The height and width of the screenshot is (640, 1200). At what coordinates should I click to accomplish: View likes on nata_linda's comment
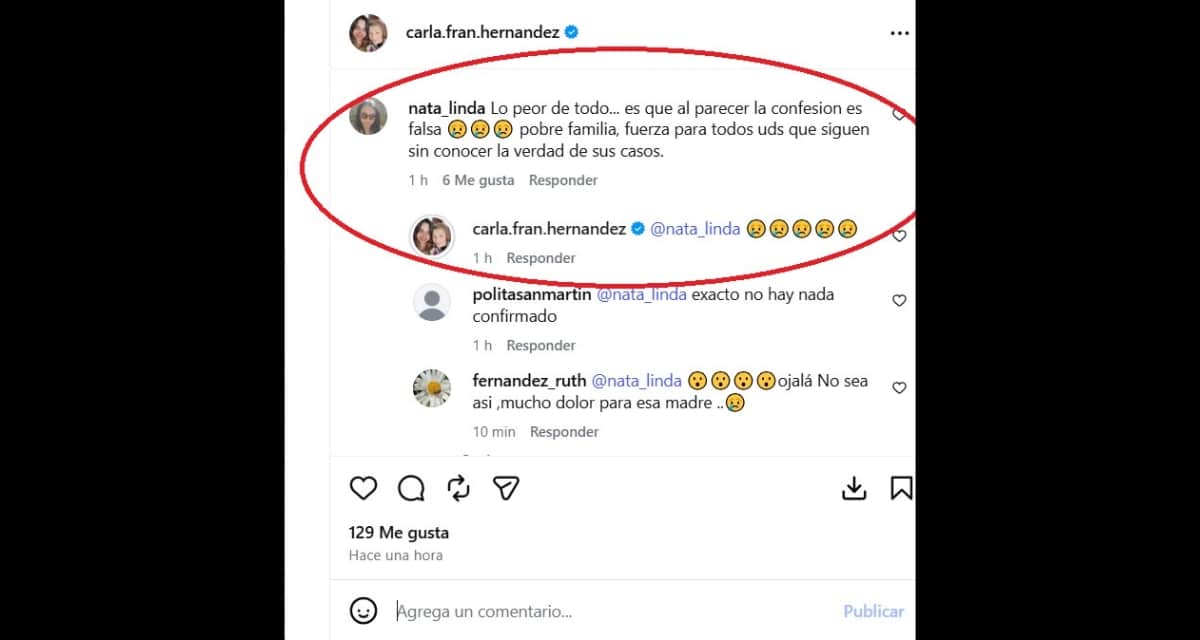478,180
